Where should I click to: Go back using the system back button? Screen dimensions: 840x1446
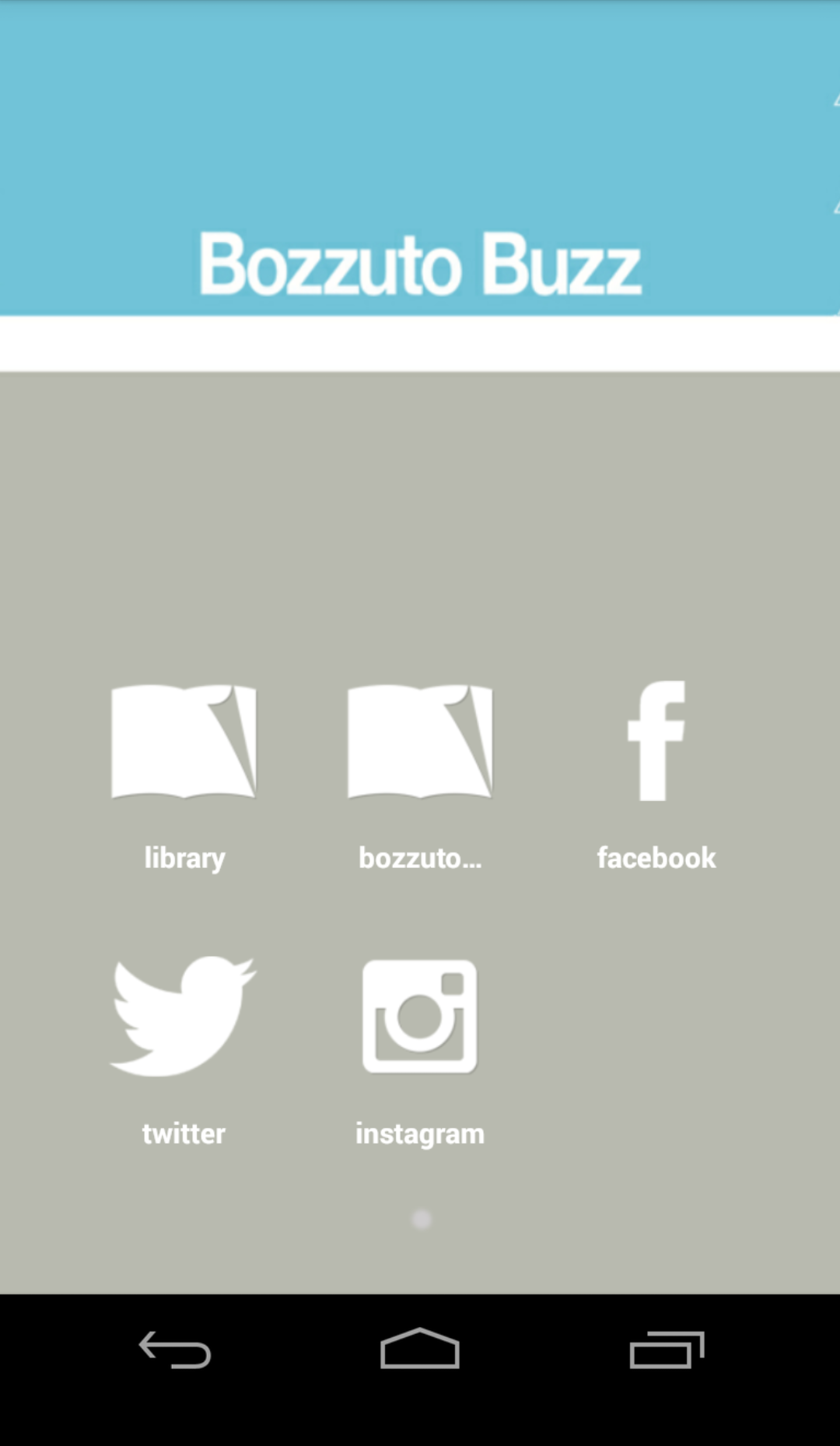175,1350
